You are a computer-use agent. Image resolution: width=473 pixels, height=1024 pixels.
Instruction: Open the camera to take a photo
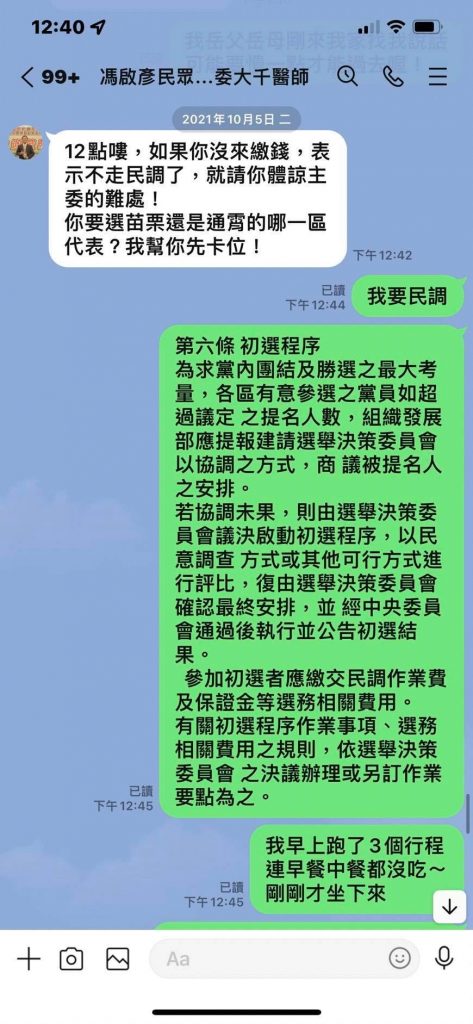(x=71, y=959)
